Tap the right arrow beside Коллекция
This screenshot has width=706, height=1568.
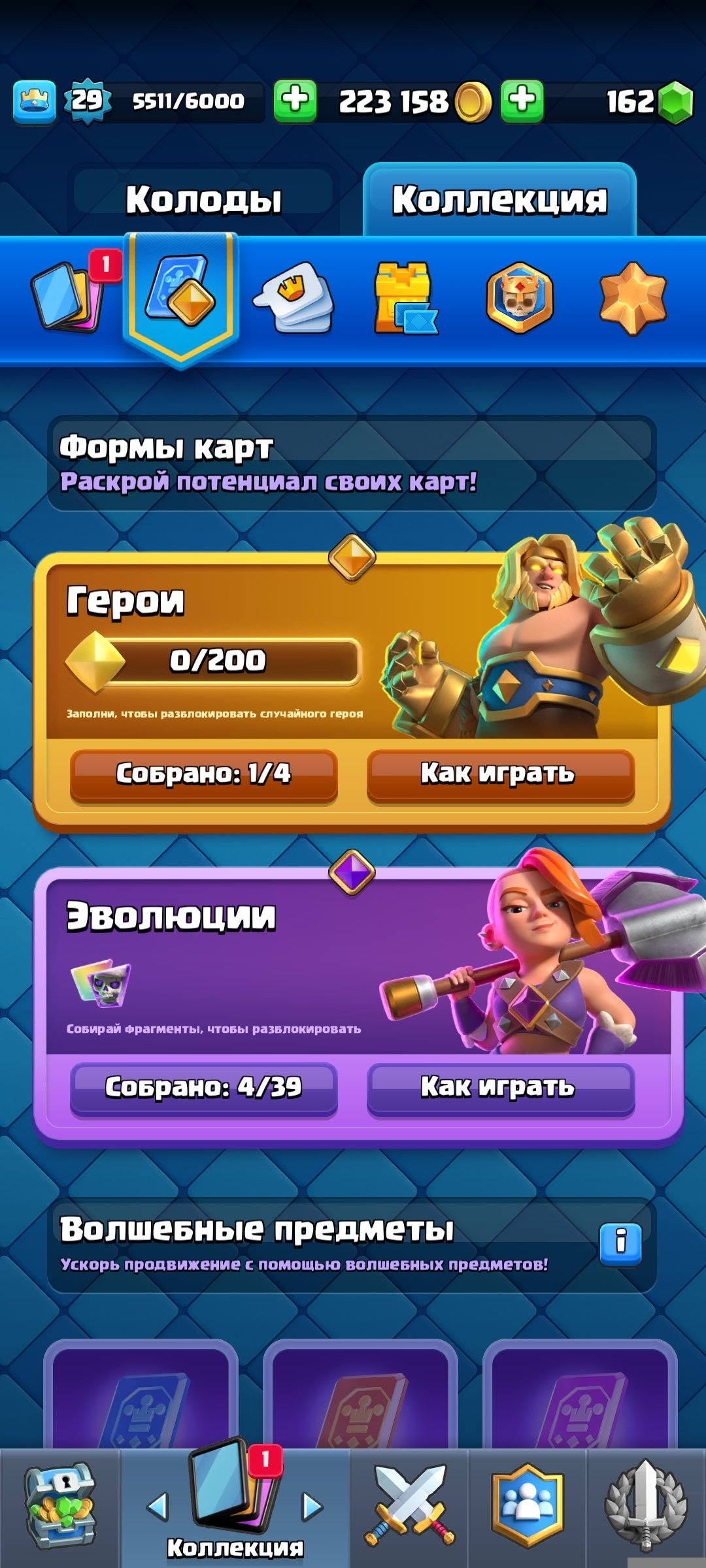312,1507
